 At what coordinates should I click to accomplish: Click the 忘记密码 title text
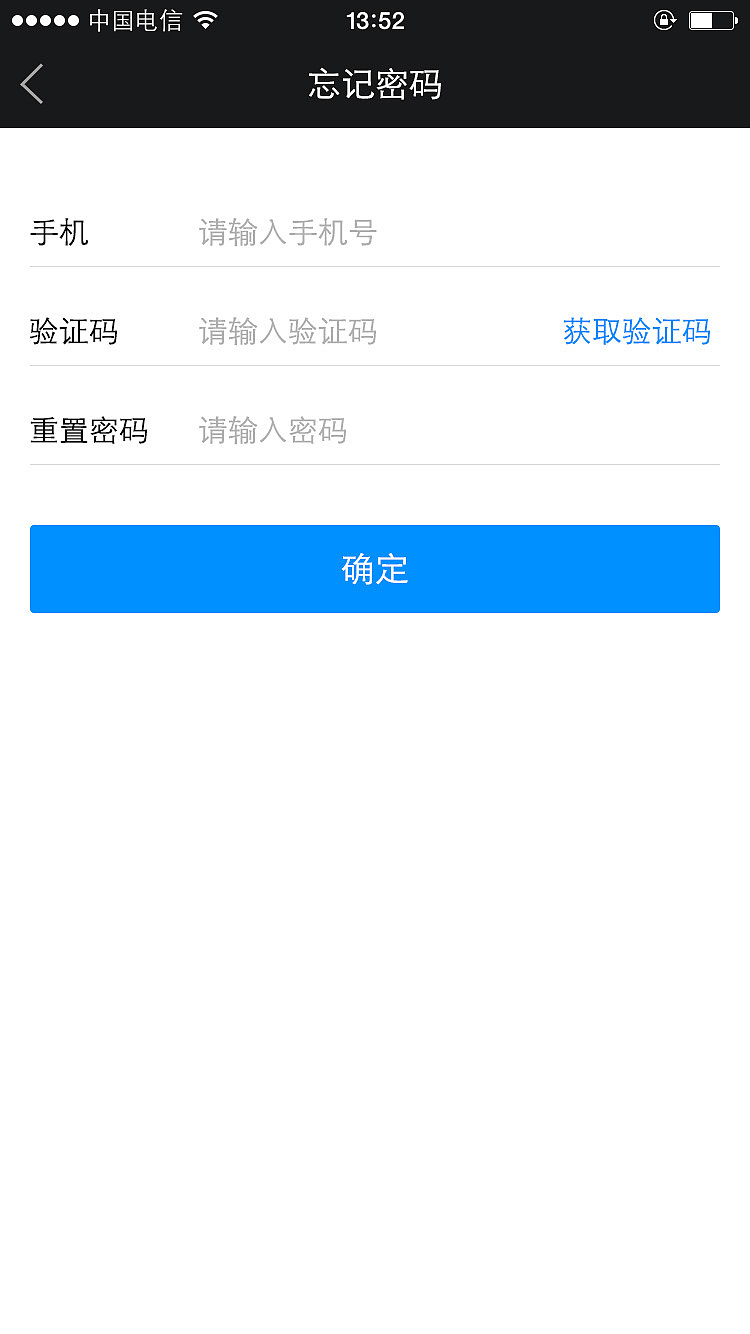pyautogui.click(x=375, y=85)
